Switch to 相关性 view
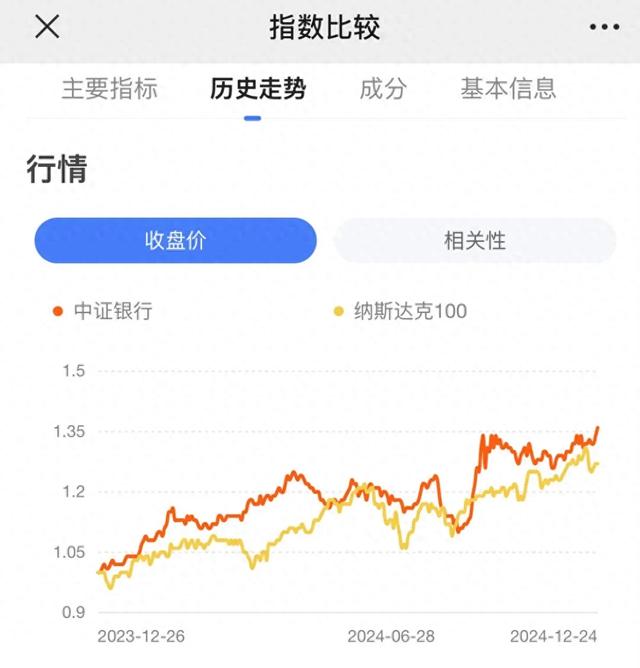 click(x=475, y=240)
